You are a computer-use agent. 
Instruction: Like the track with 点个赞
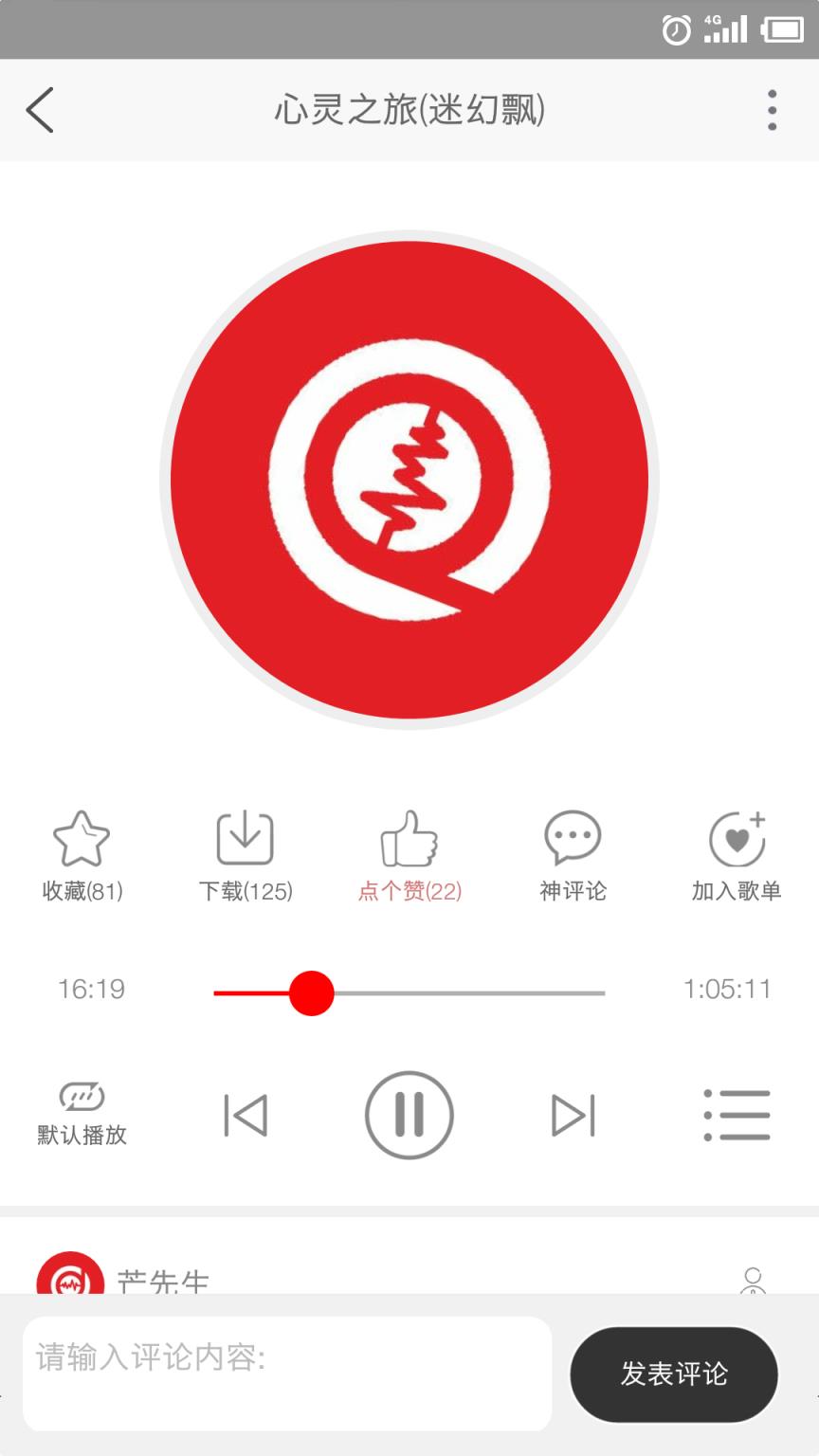click(409, 854)
